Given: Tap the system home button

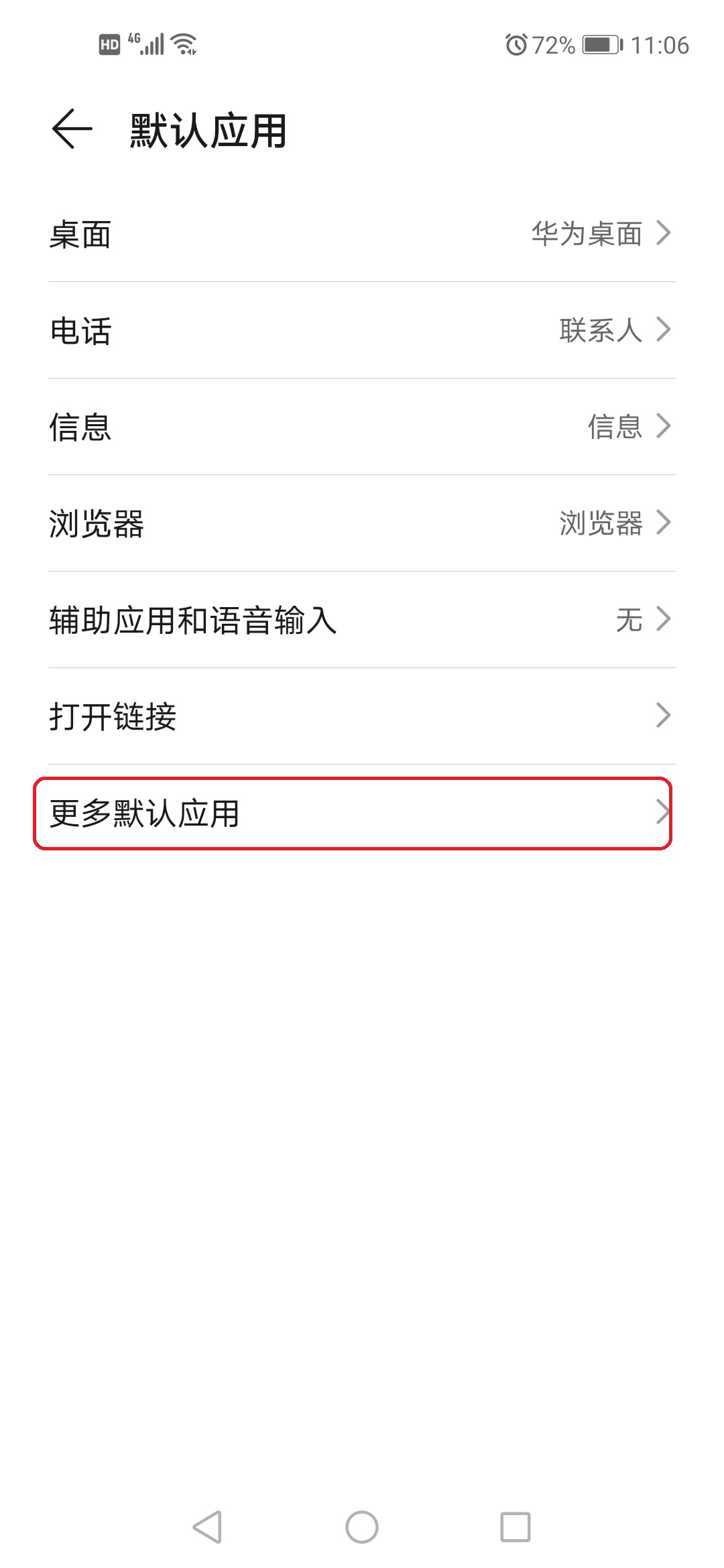Looking at the screenshot, I should pos(362,1527).
